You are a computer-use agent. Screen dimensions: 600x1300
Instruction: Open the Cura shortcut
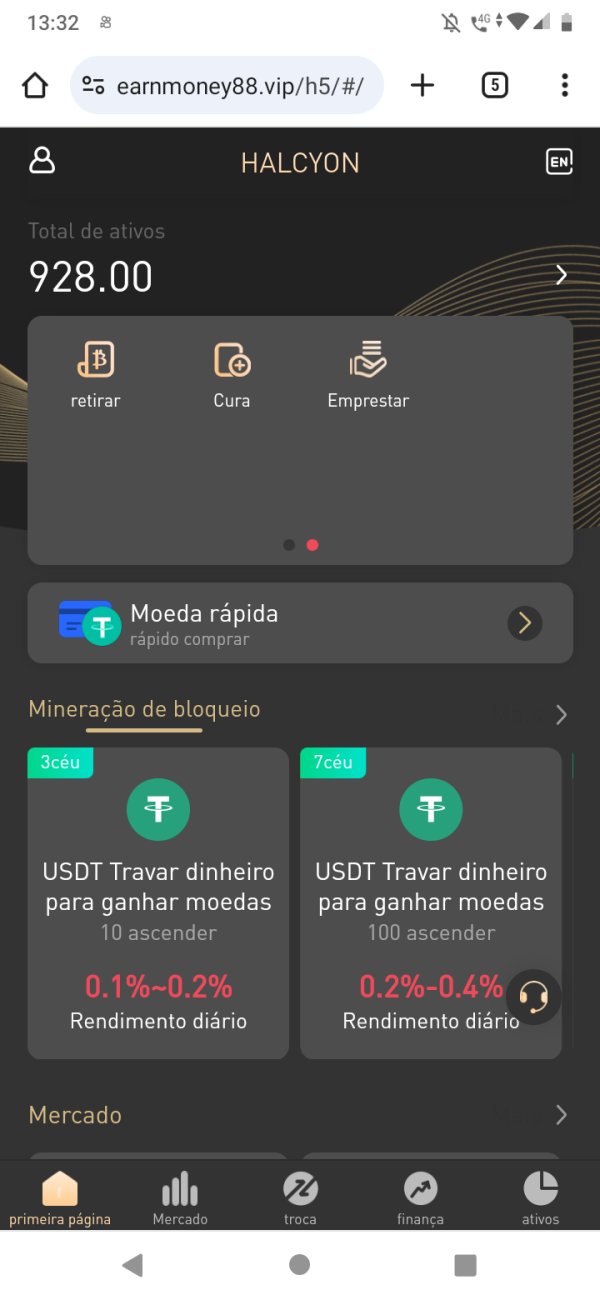click(232, 375)
